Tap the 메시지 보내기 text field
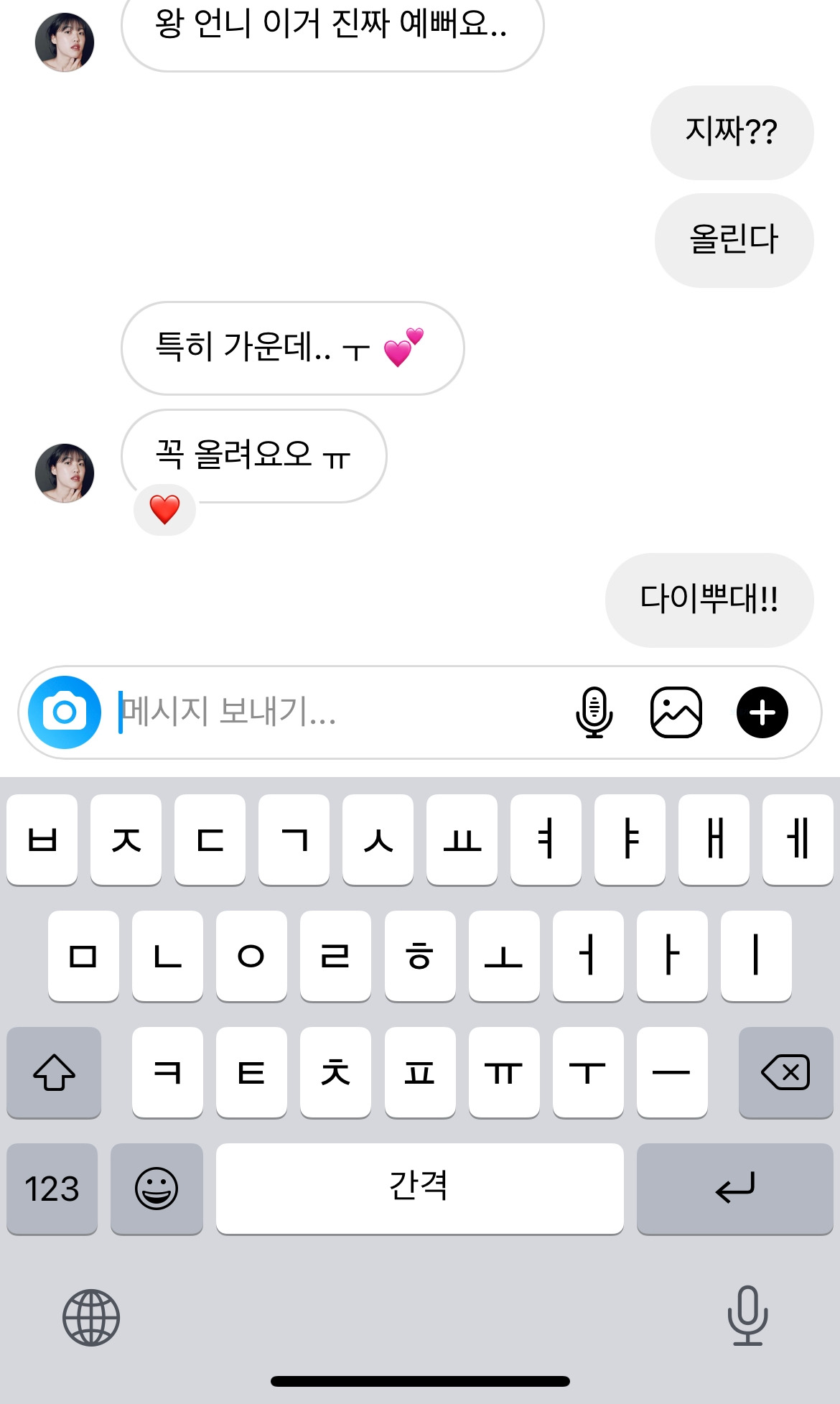The height and width of the screenshot is (1404, 840). (x=337, y=712)
